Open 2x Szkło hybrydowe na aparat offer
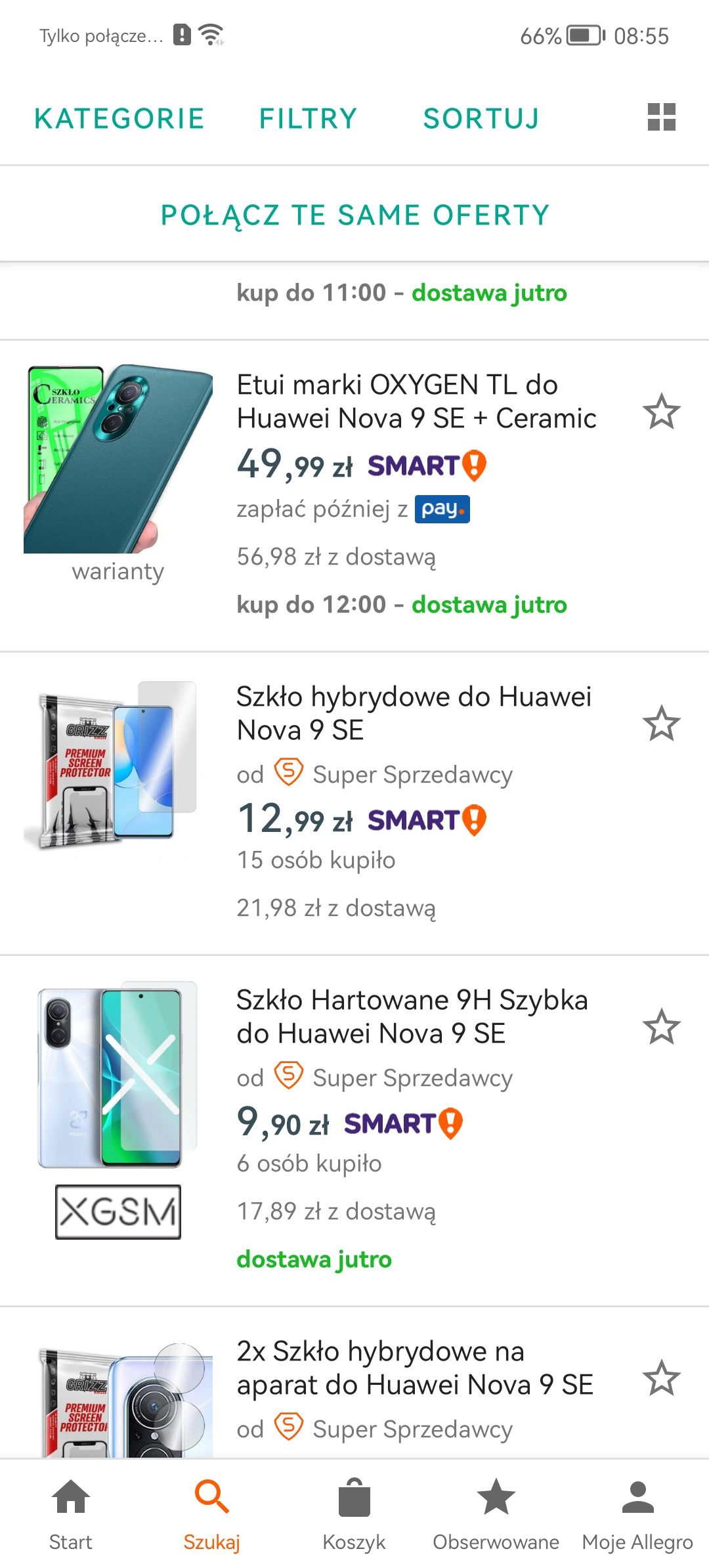The width and height of the screenshot is (709, 1568). coord(415,1368)
